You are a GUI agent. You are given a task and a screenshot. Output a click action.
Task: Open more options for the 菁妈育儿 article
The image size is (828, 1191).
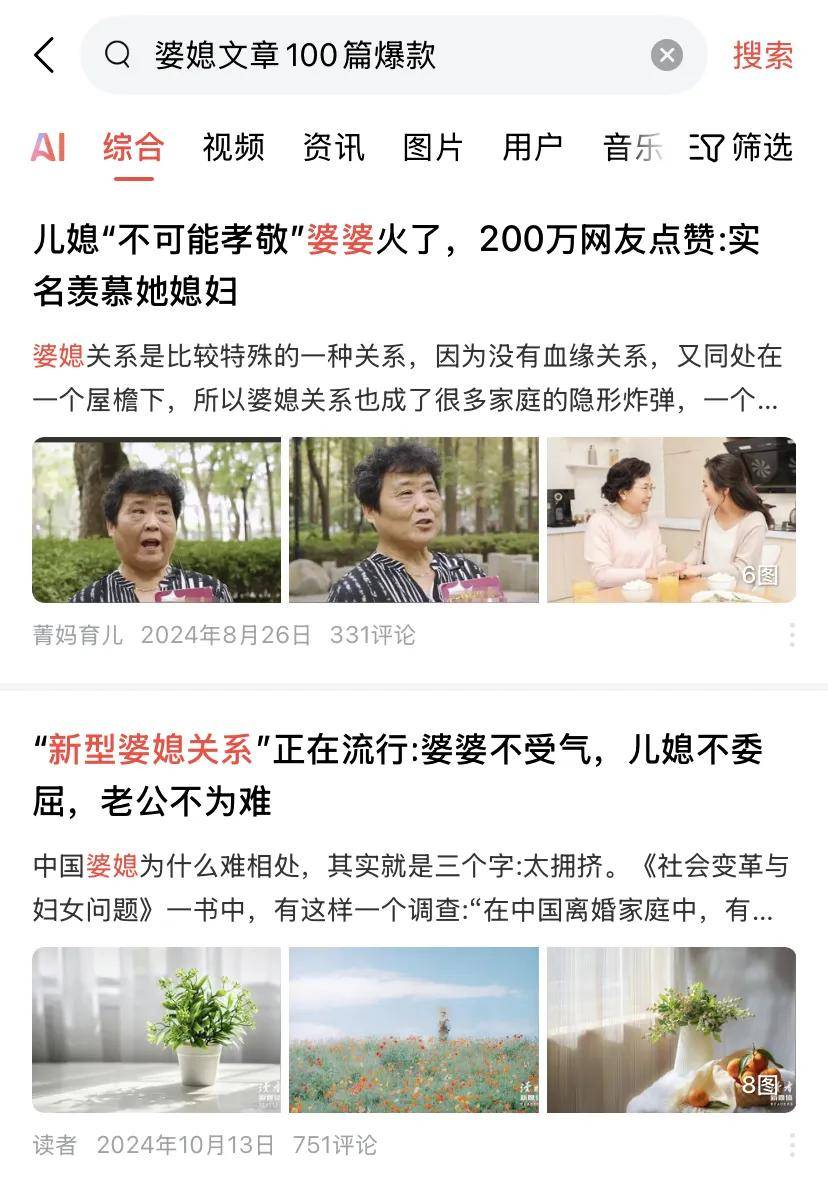pos(792,635)
